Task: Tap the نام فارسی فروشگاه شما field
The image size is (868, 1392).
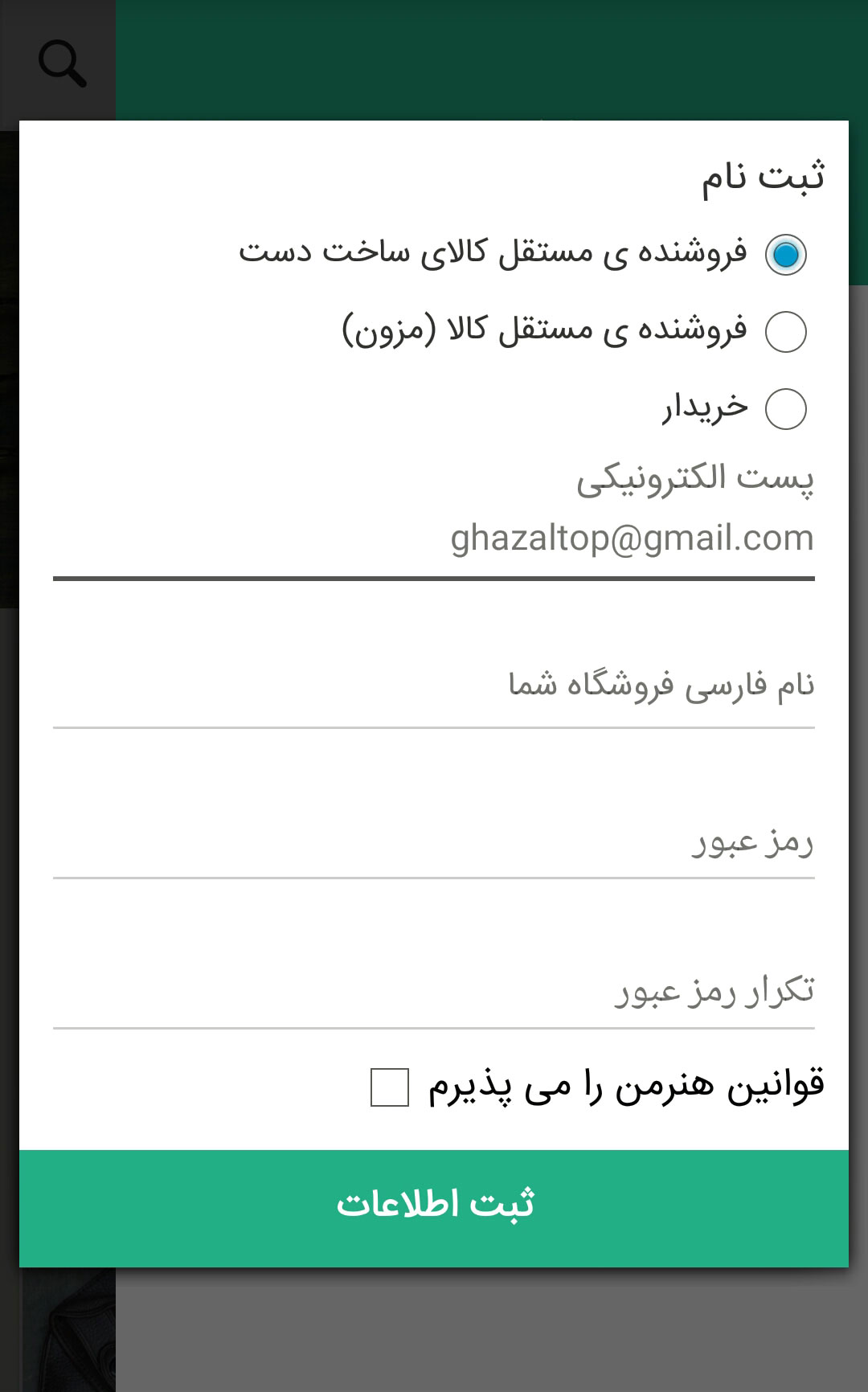Action: 434,686
